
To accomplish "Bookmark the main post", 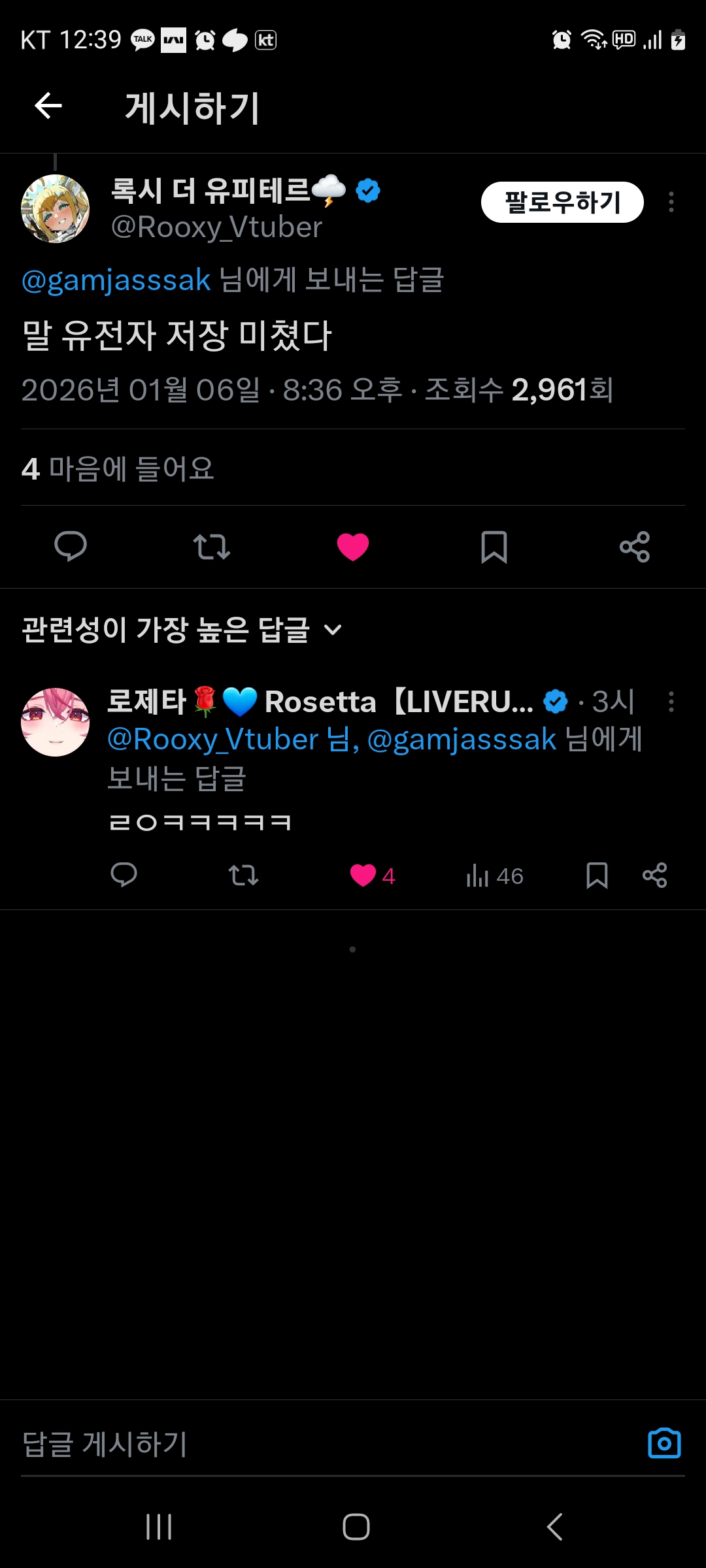I will point(494,546).
